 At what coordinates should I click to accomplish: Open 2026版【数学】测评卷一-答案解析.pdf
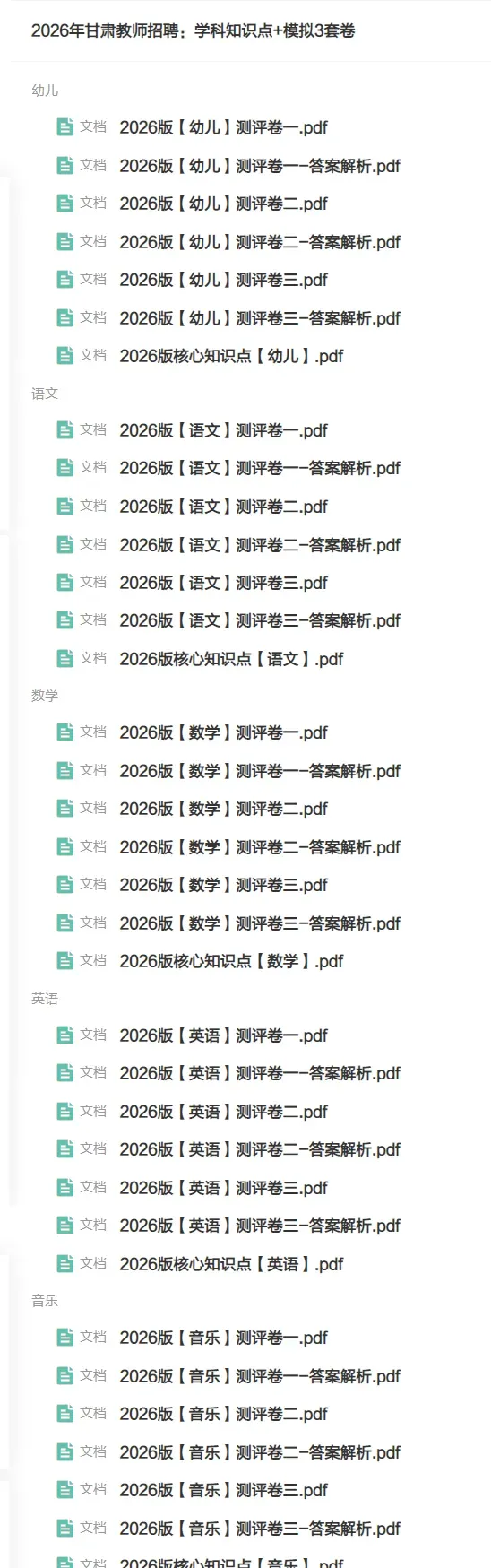(x=260, y=771)
